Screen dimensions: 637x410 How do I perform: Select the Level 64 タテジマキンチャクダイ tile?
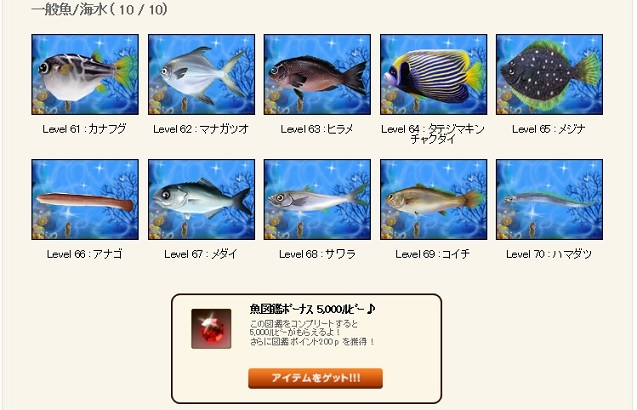coord(433,74)
